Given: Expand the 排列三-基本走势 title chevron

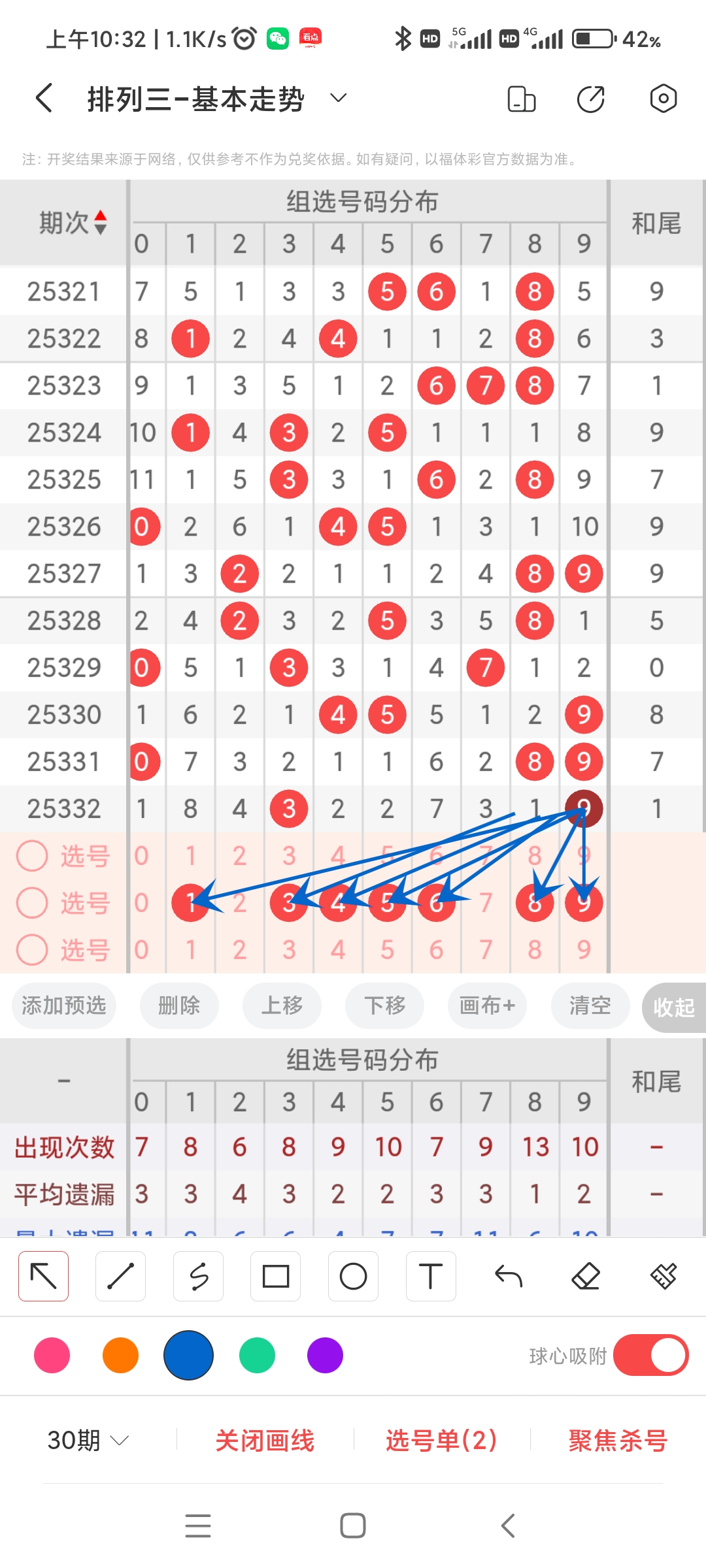Looking at the screenshot, I should click(337, 98).
